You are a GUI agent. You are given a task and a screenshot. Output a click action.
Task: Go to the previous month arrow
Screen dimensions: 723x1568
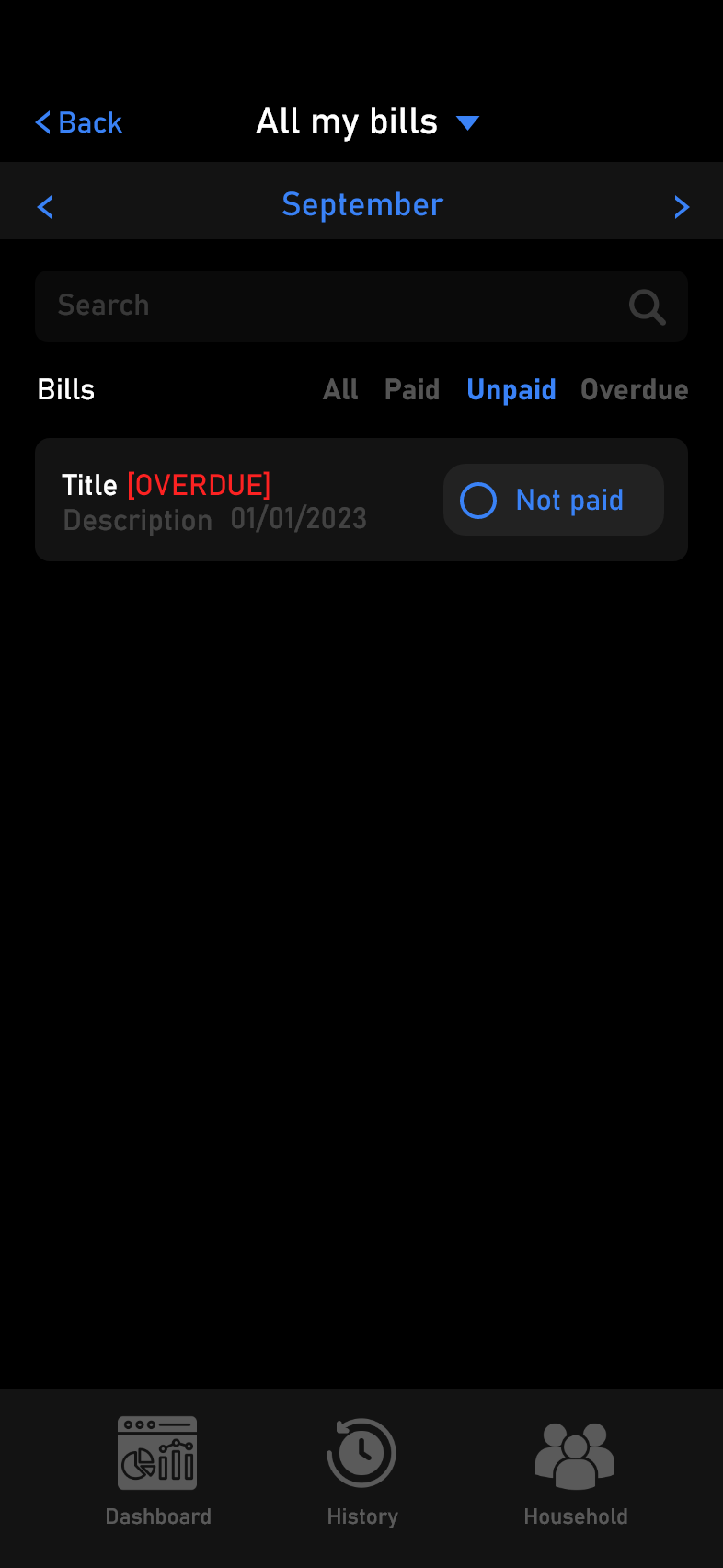[45, 206]
